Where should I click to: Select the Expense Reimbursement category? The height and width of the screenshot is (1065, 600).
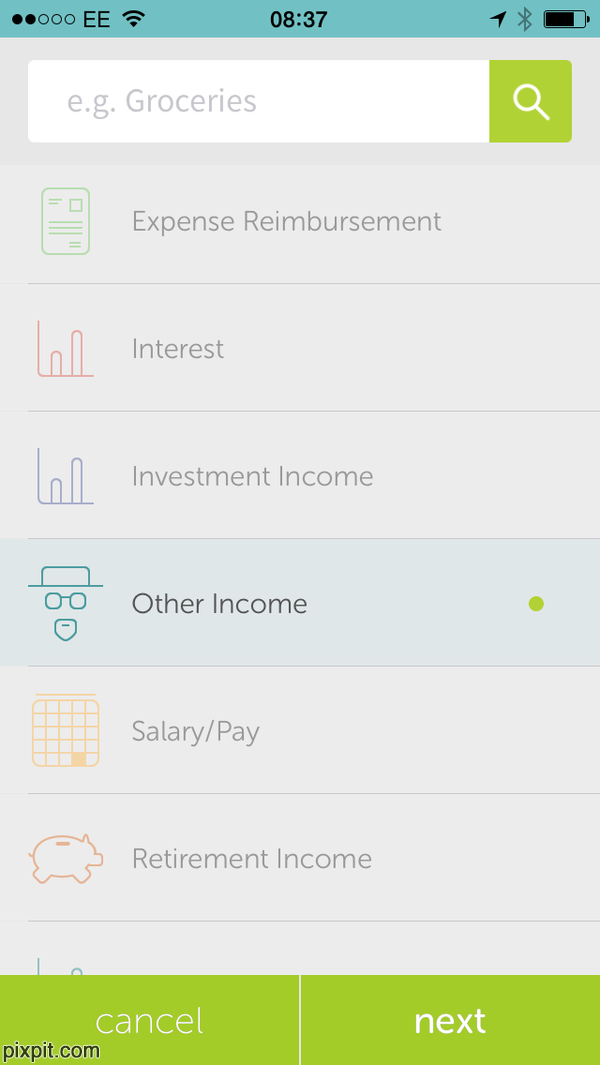pyautogui.click(x=286, y=221)
